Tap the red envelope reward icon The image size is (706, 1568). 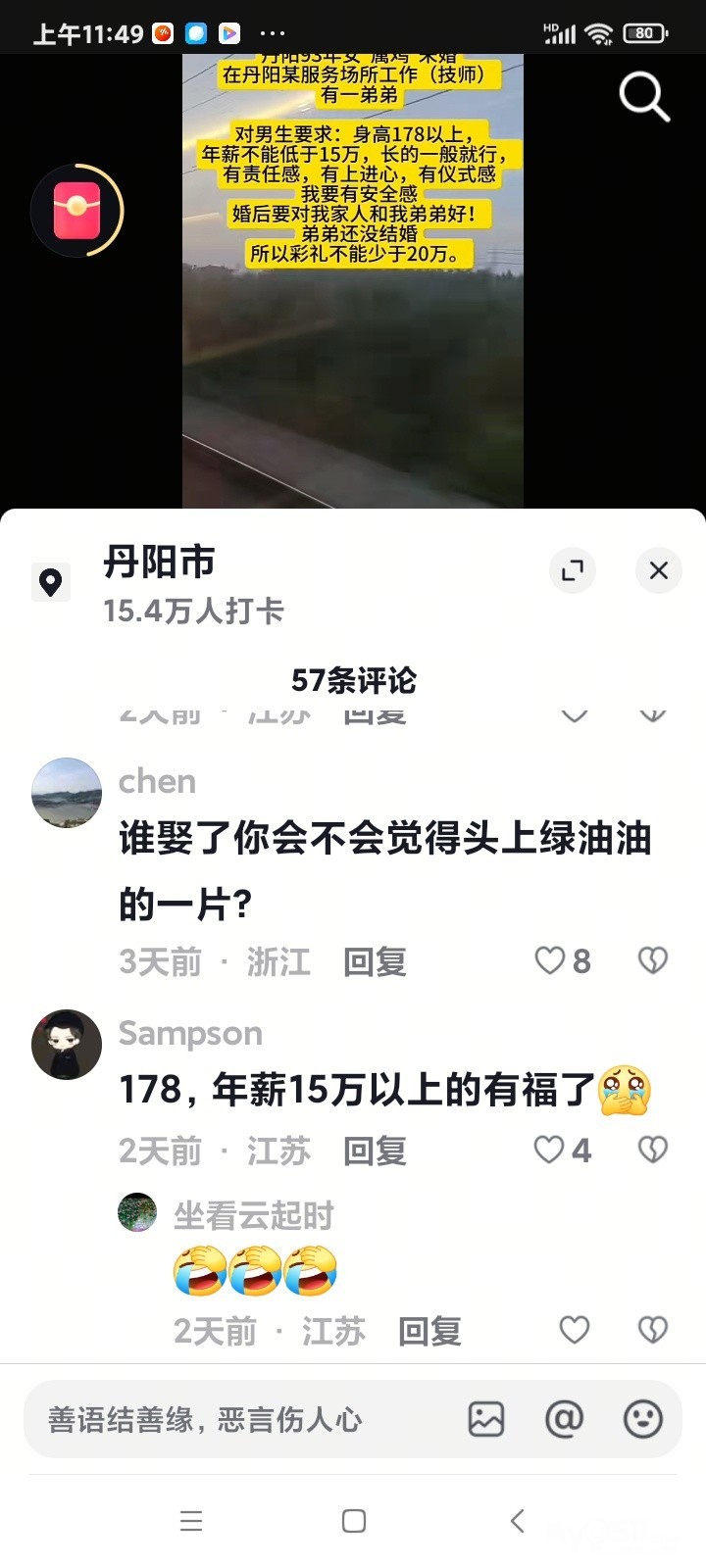(x=77, y=211)
